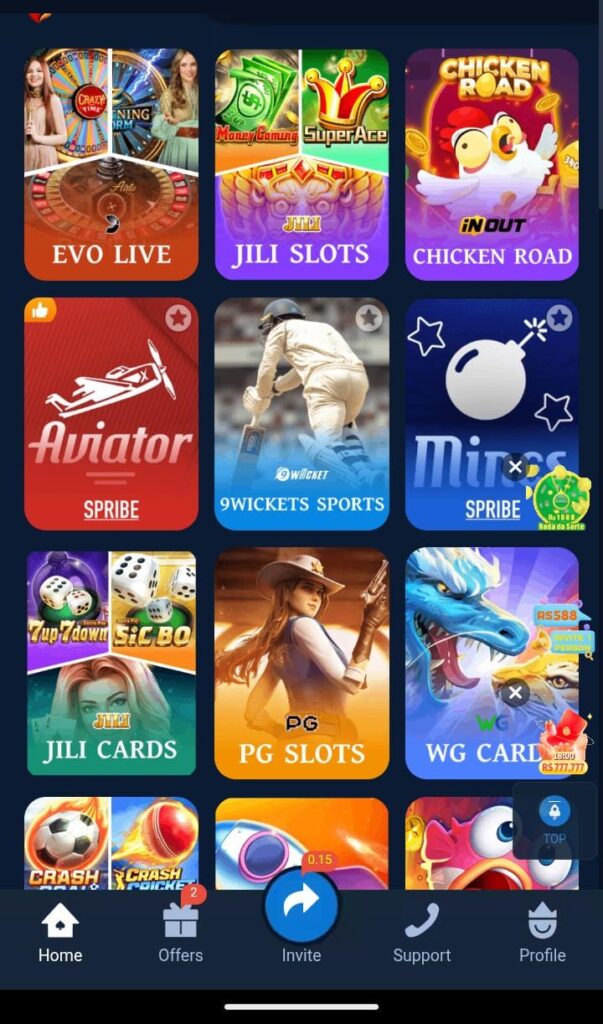Open the JILI SLOTS tile

tap(301, 165)
